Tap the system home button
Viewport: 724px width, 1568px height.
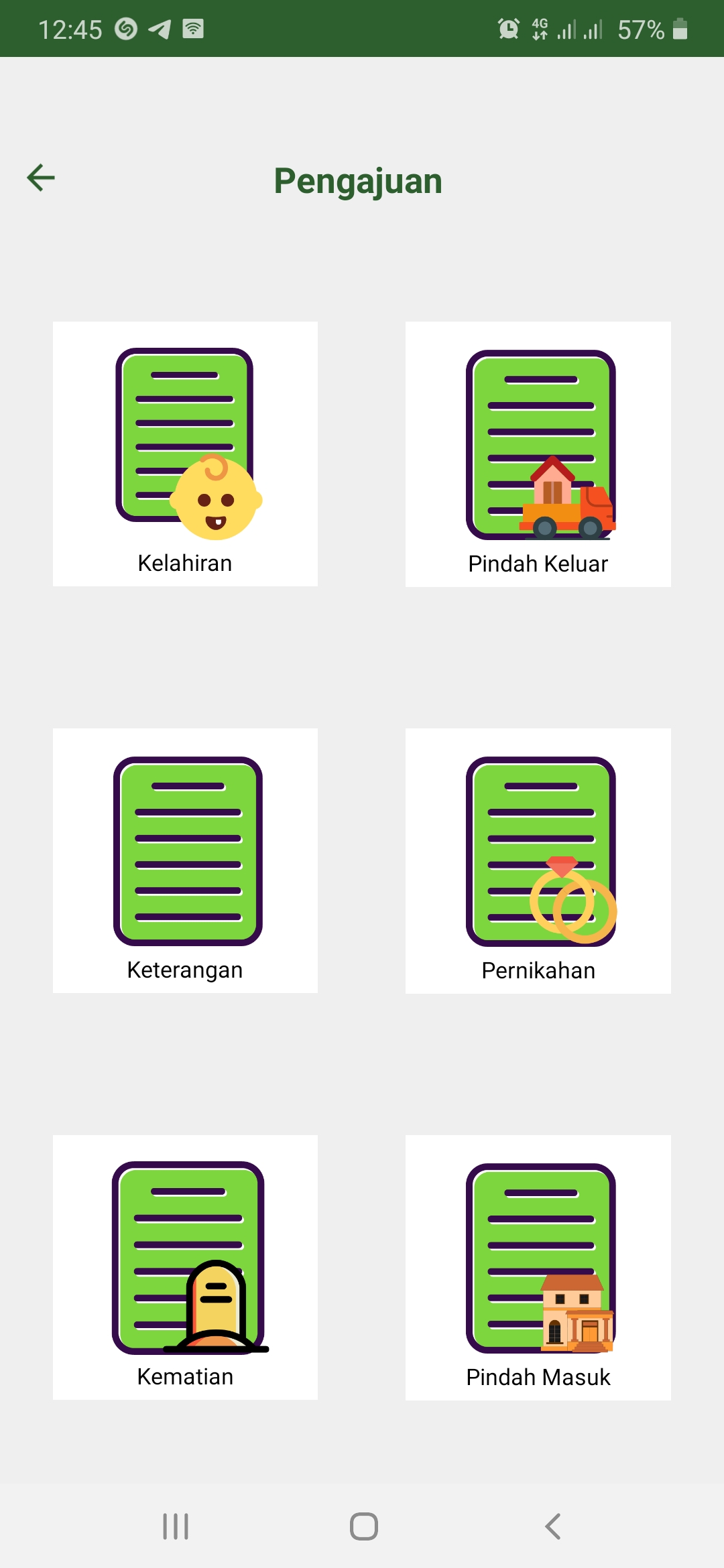[364, 1526]
